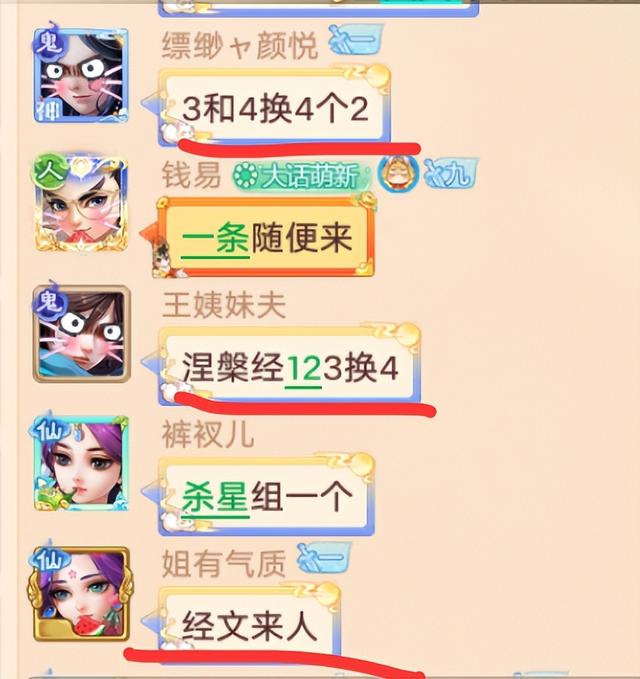640x679 pixels.
Task: Open 裤衩儿's player avatar
Action: coord(81,463)
